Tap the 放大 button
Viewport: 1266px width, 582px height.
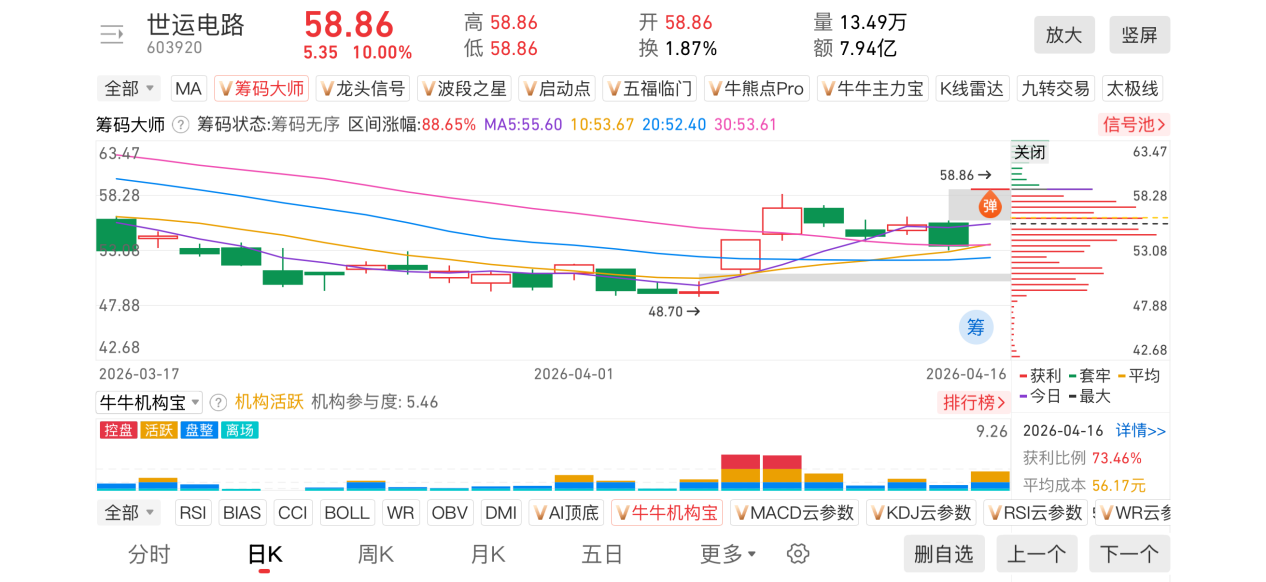tap(1064, 35)
